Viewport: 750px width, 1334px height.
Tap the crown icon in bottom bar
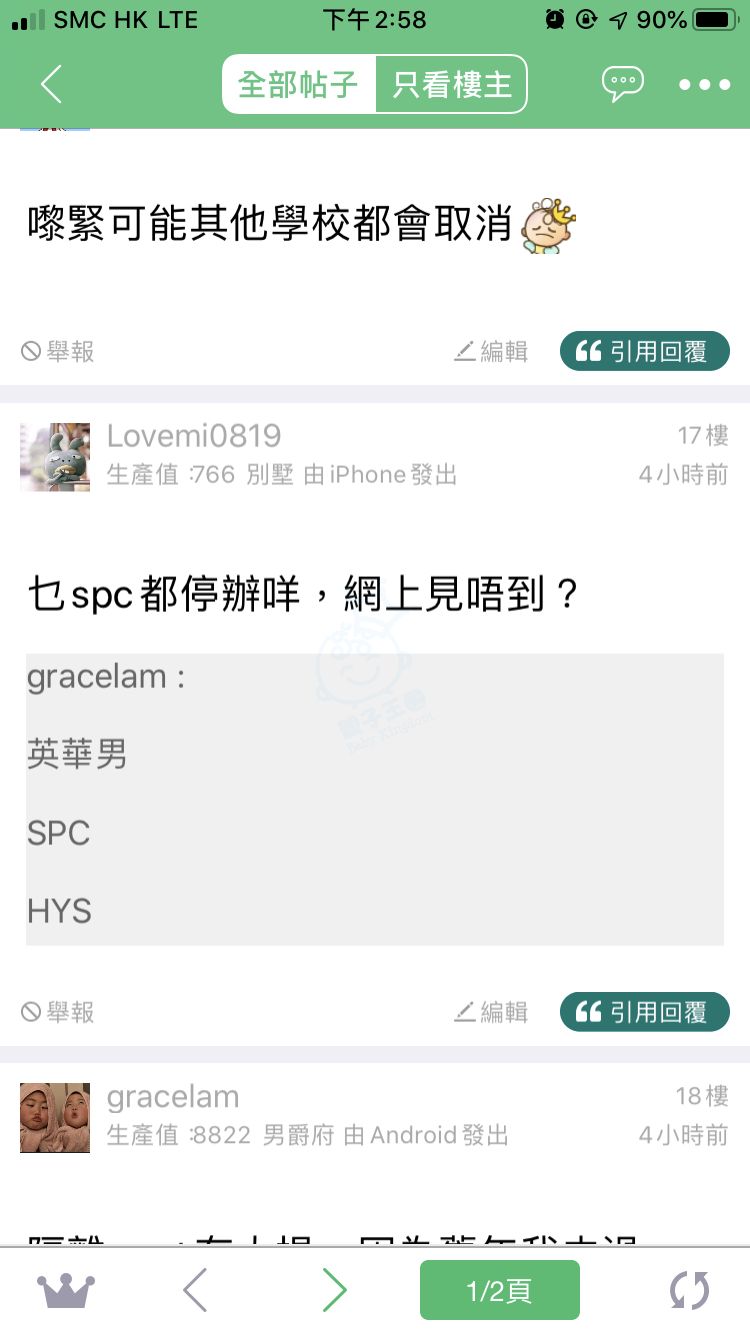[66, 1291]
